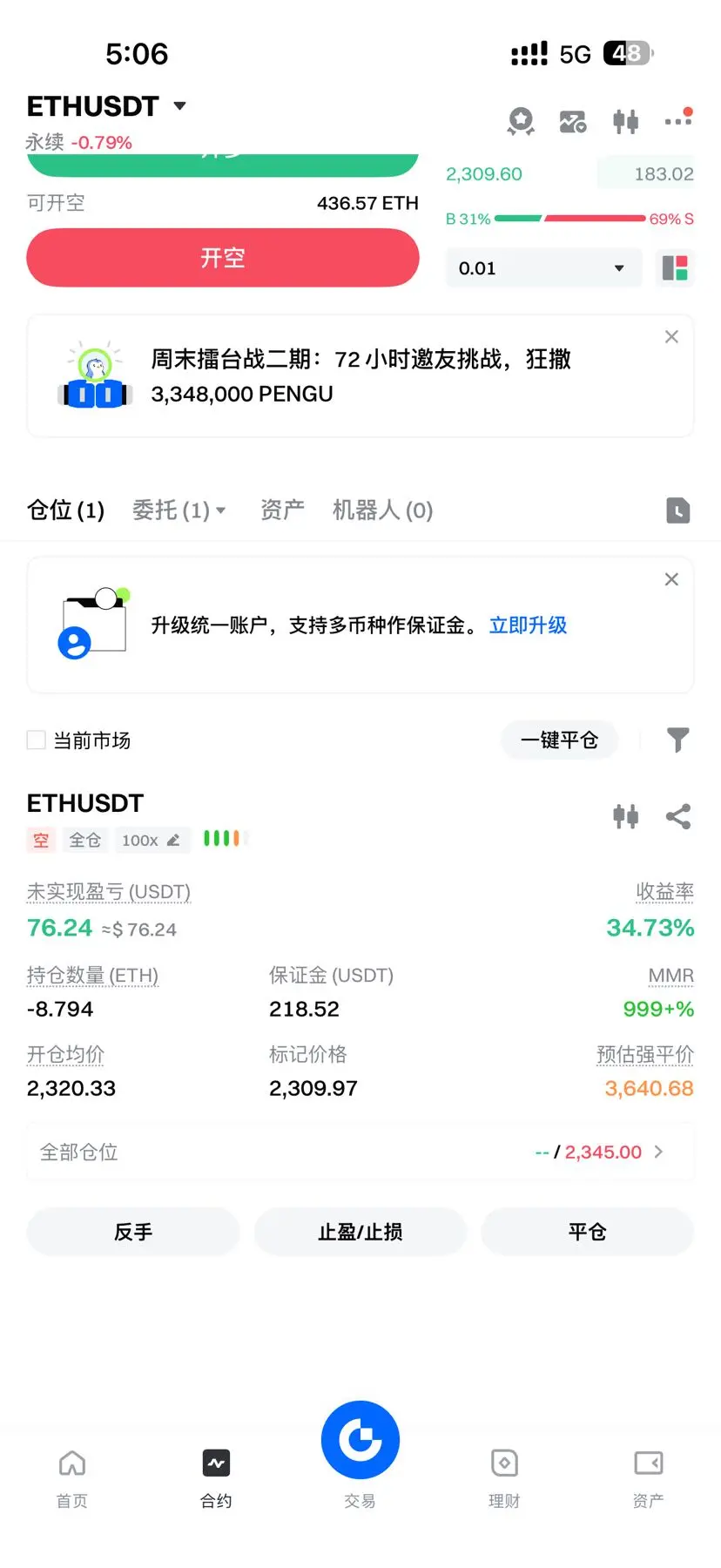Viewport: 721px width, 1568px height.
Task: Open the candlestick chart icon in header
Action: pos(625,121)
